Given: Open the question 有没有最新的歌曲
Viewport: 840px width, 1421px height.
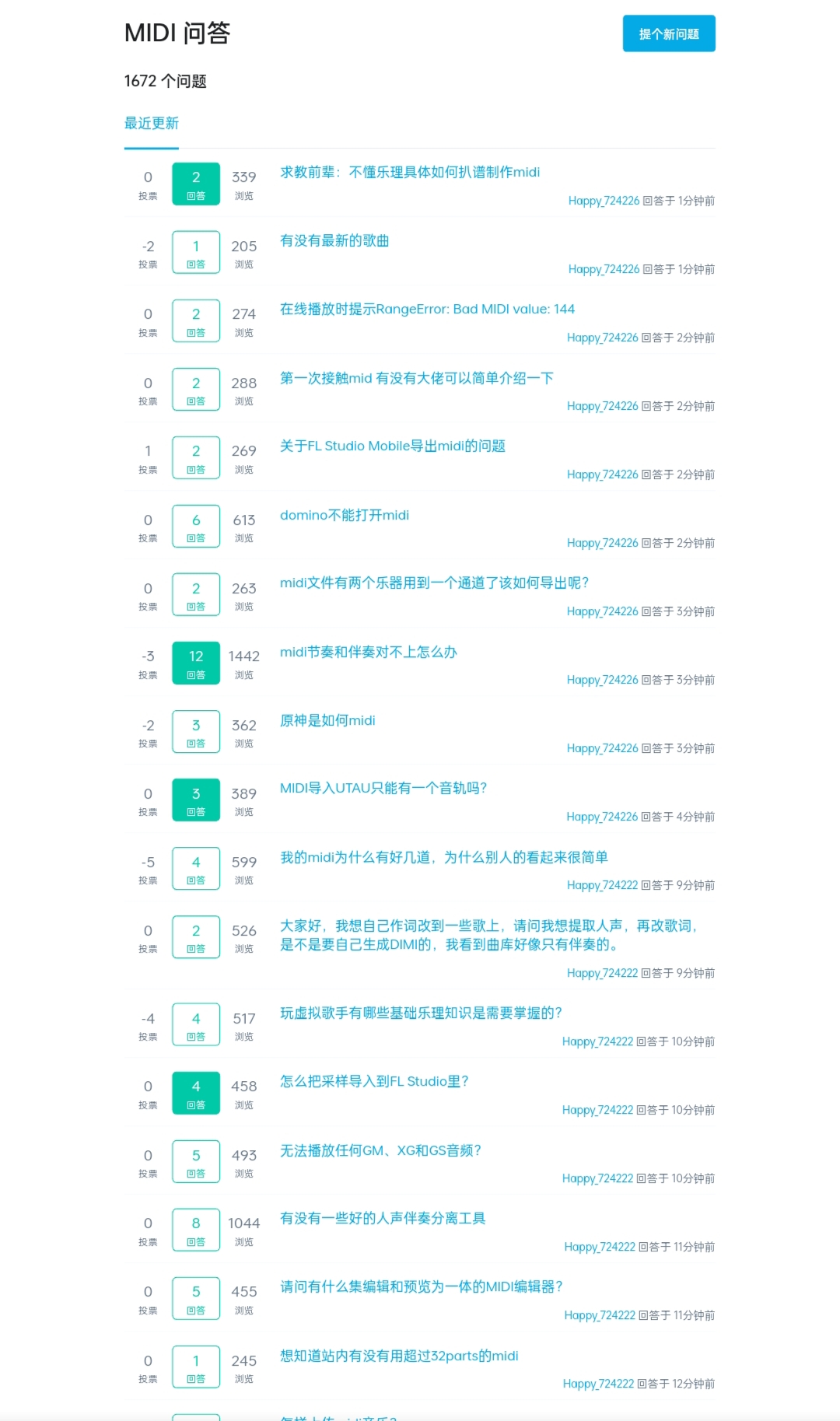Looking at the screenshot, I should click(334, 240).
